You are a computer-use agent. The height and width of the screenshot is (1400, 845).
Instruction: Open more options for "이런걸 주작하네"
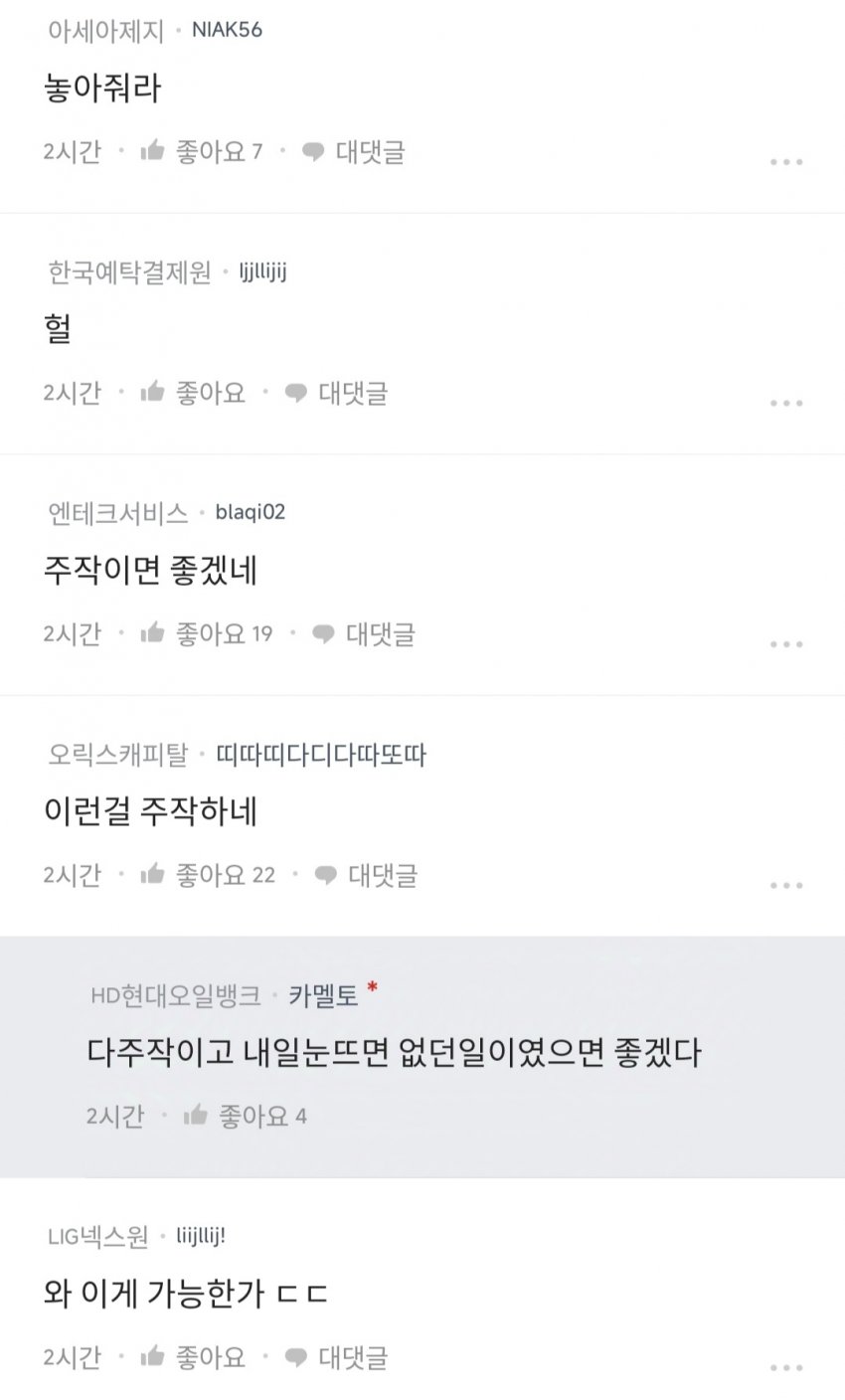785,886
